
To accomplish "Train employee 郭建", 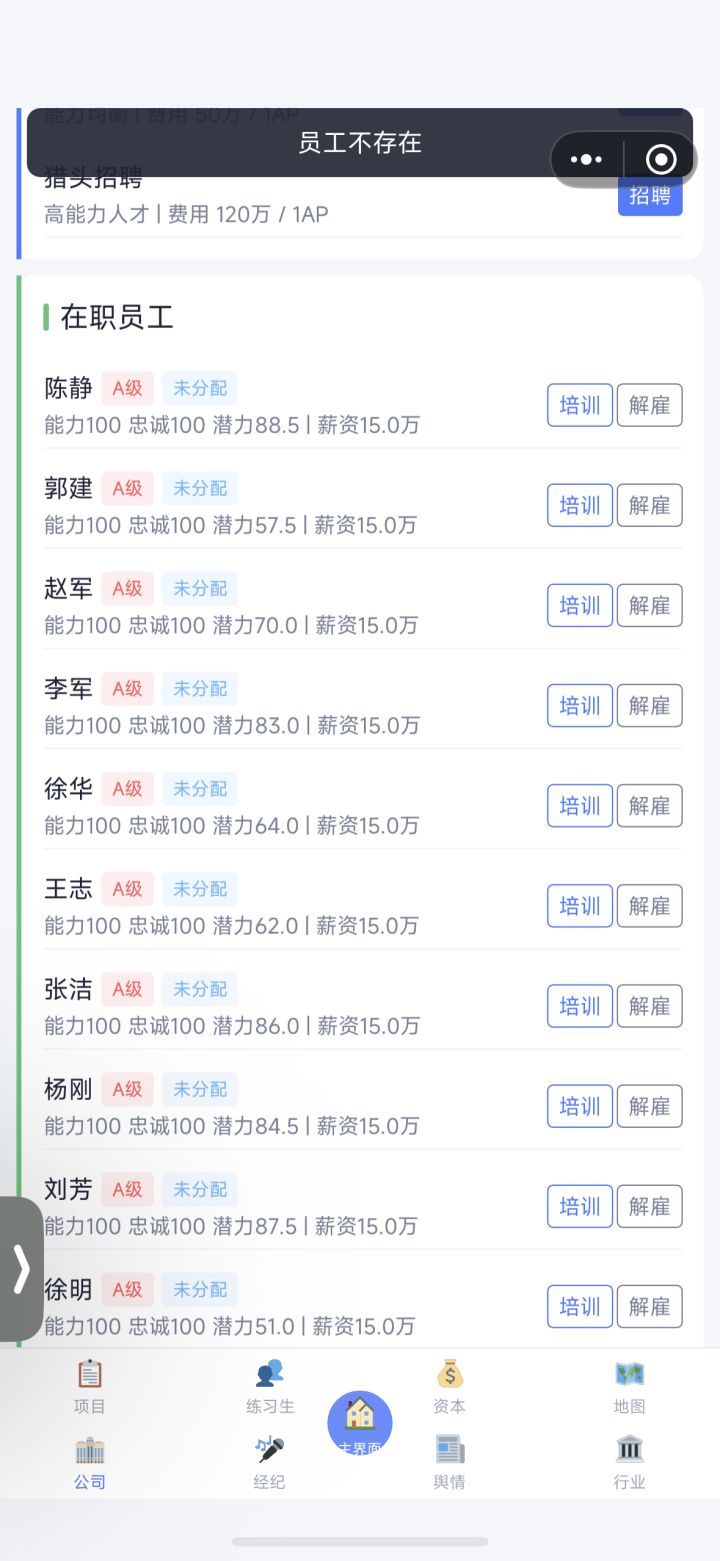I will click(x=580, y=505).
